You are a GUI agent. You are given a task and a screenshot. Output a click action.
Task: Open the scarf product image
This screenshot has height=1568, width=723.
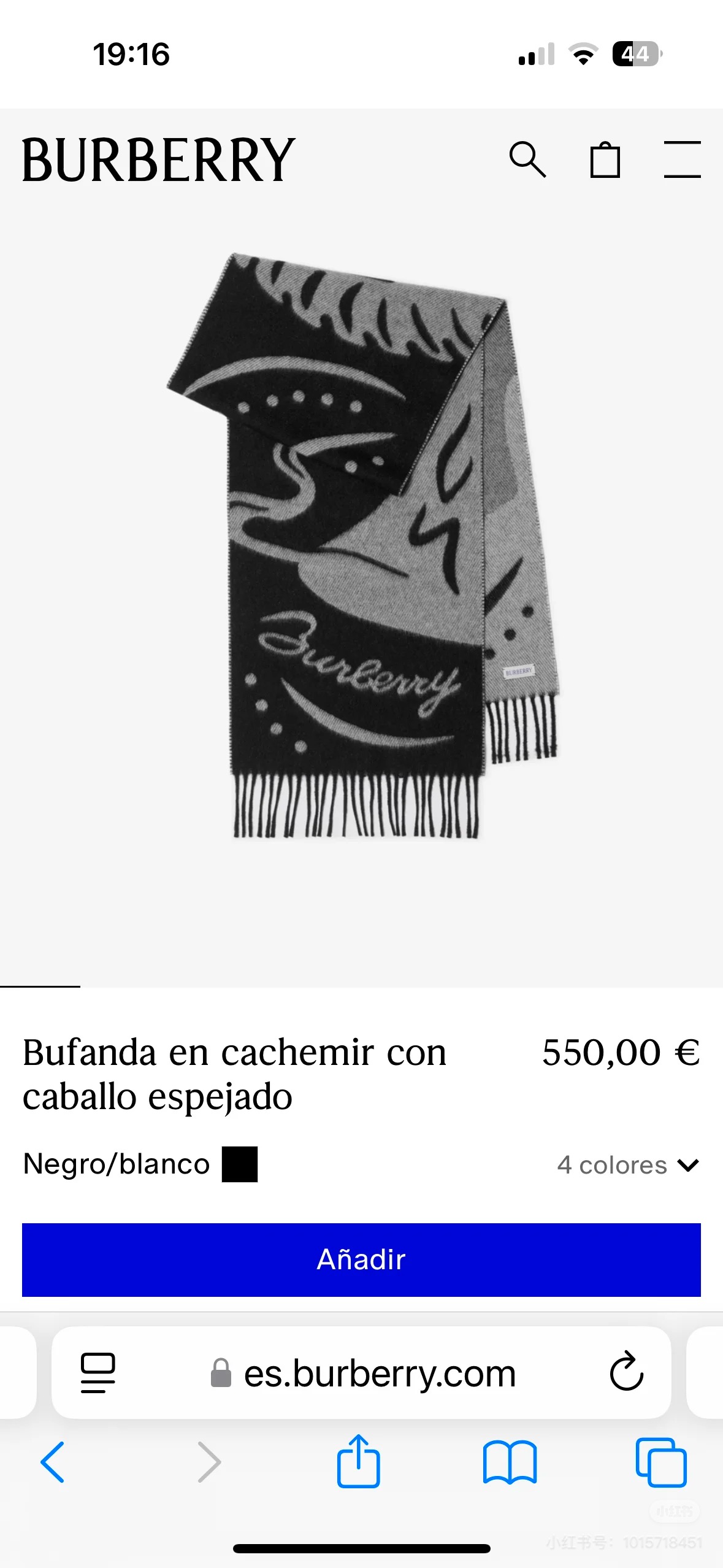tap(362, 546)
